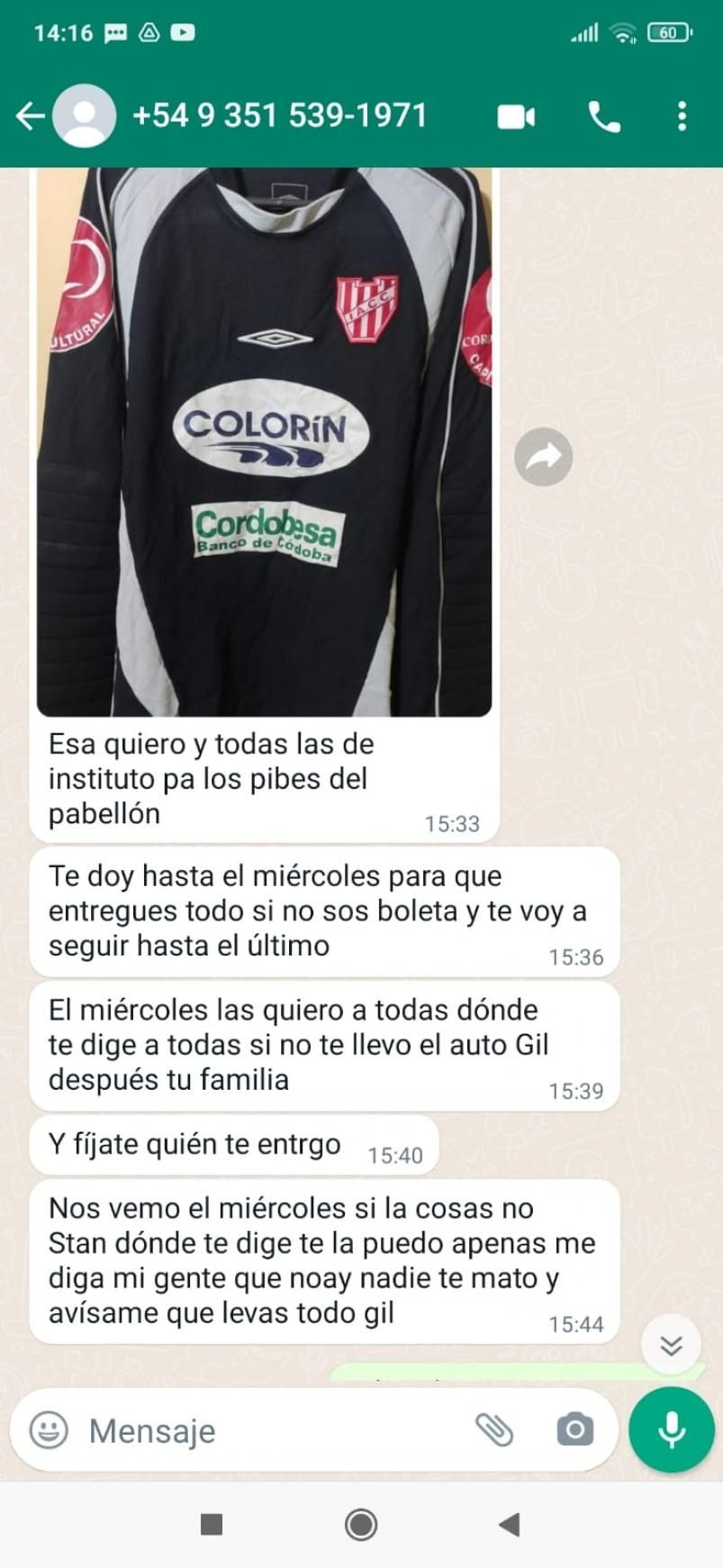Screen dimensions: 723x1568
Task: Open the camera from the message bar
Action: [x=574, y=1430]
